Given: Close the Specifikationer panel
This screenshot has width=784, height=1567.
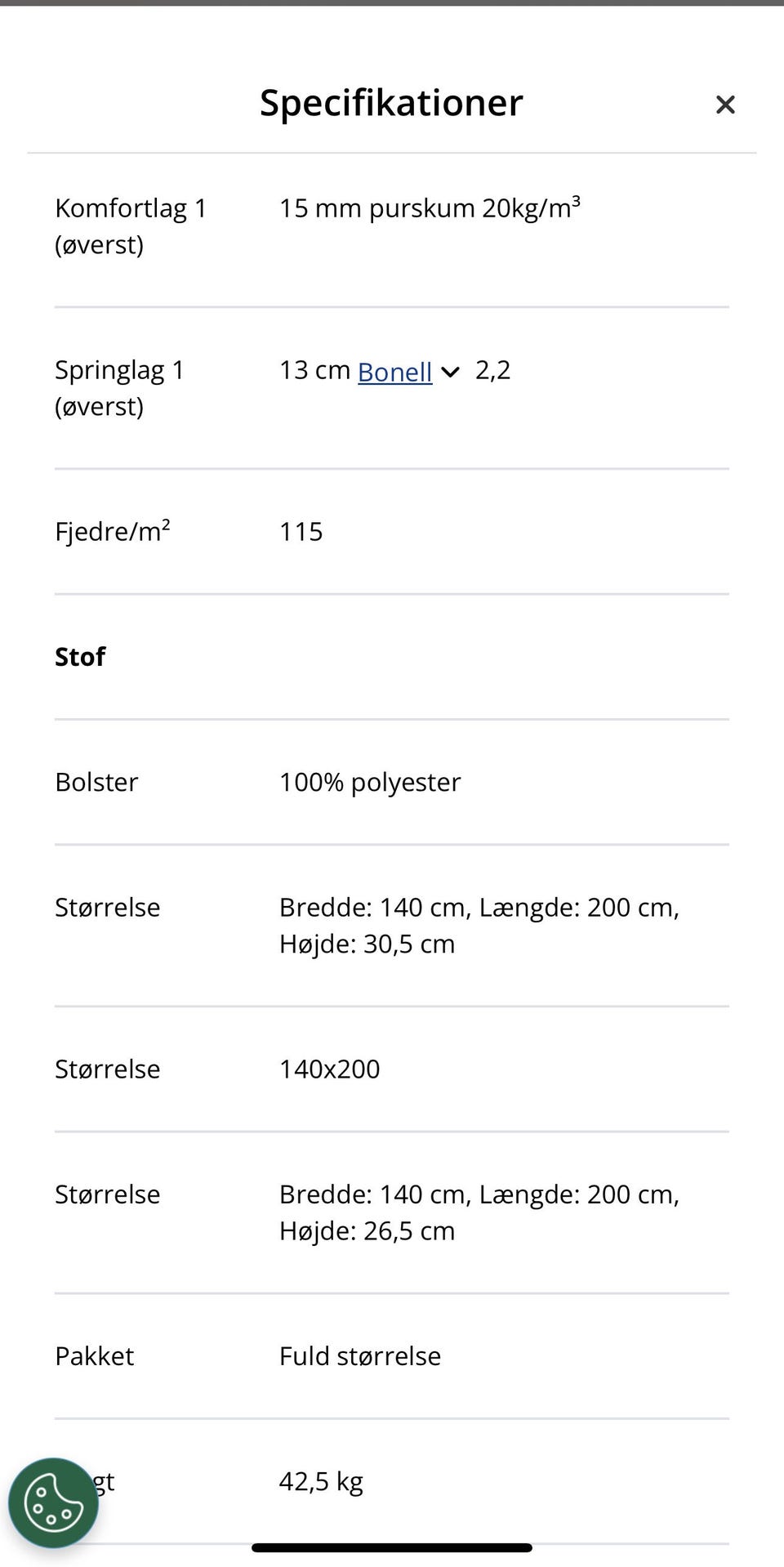Looking at the screenshot, I should coord(725,104).
